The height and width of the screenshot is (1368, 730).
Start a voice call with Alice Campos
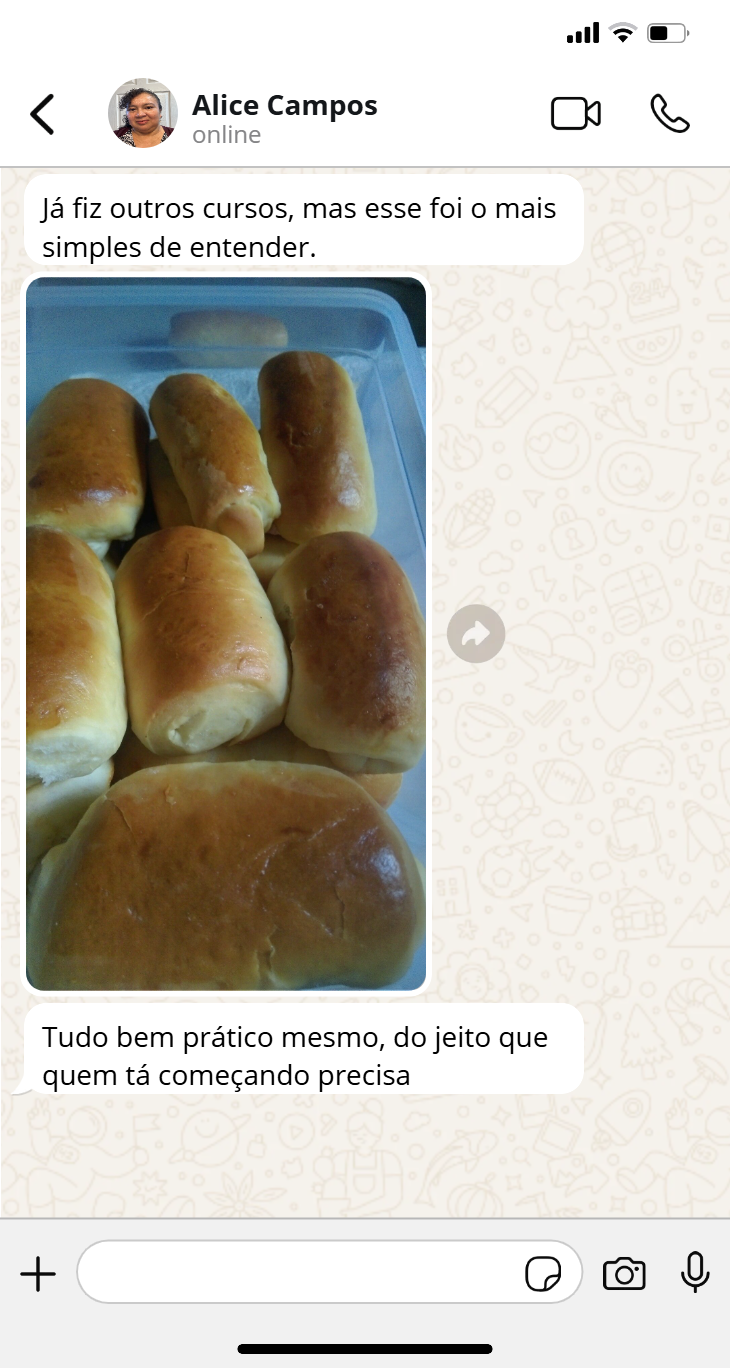[x=669, y=114]
